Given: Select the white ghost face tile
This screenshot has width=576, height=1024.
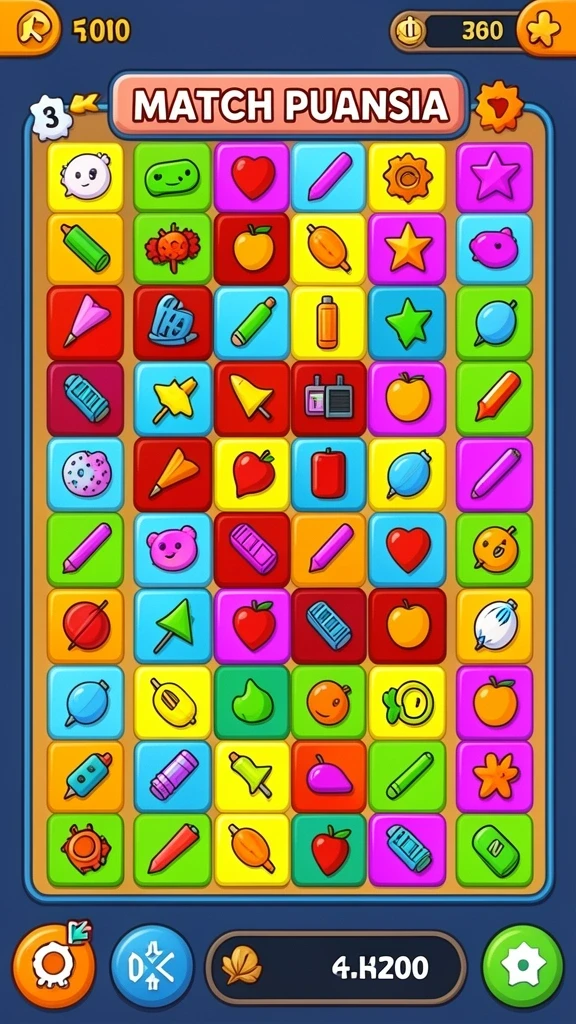Looking at the screenshot, I should pyautogui.click(x=85, y=177).
